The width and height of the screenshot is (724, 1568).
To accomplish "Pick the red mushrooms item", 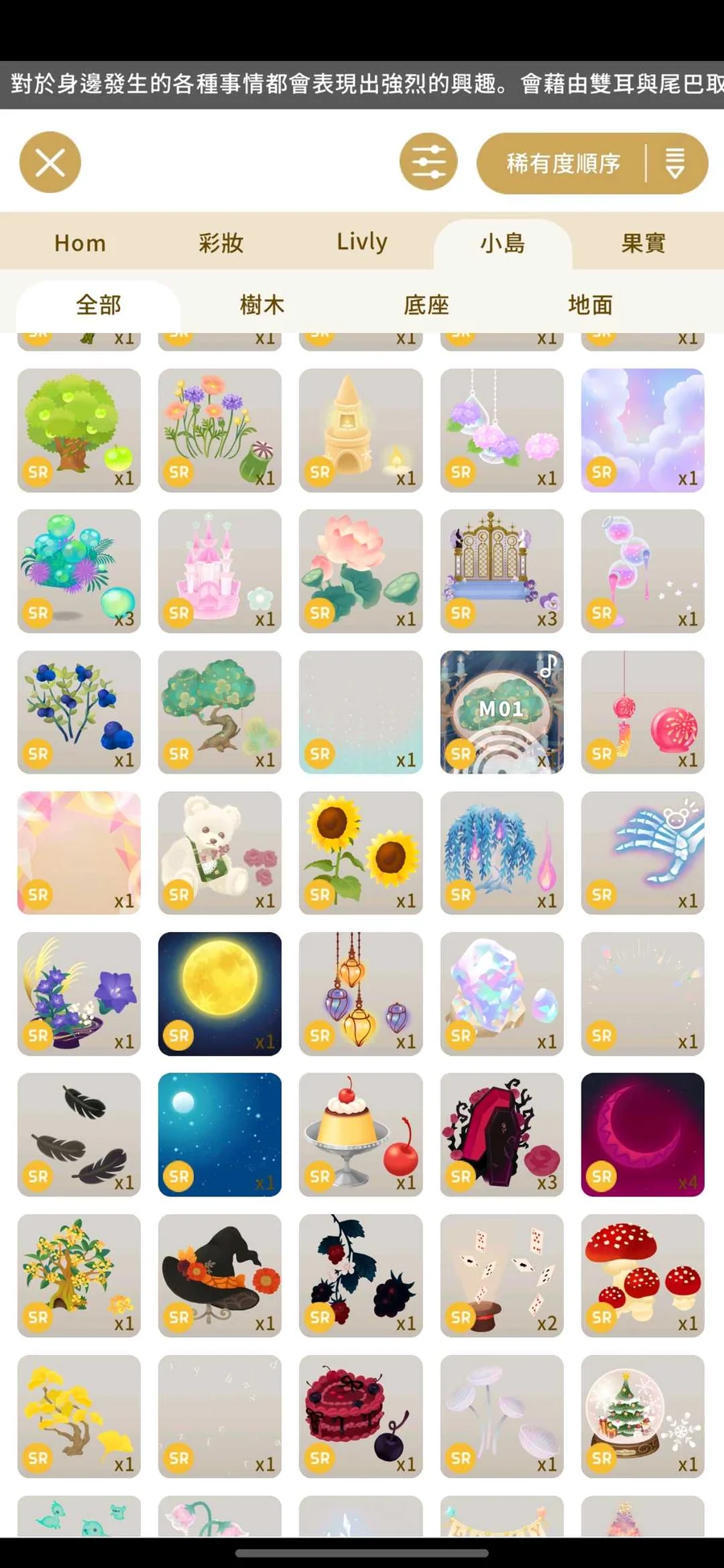I will point(643,1275).
